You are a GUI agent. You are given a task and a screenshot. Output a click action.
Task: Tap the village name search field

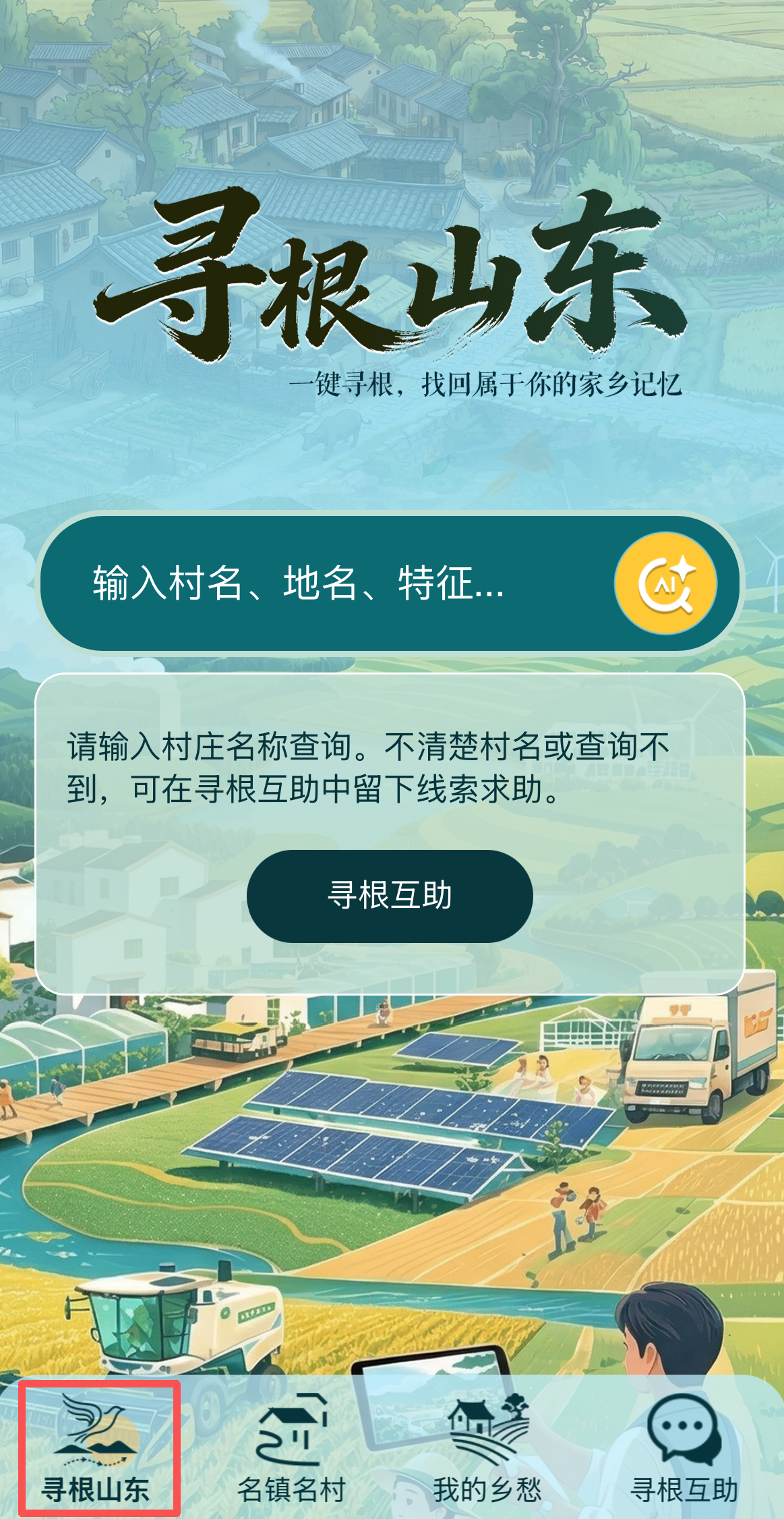tap(324, 583)
